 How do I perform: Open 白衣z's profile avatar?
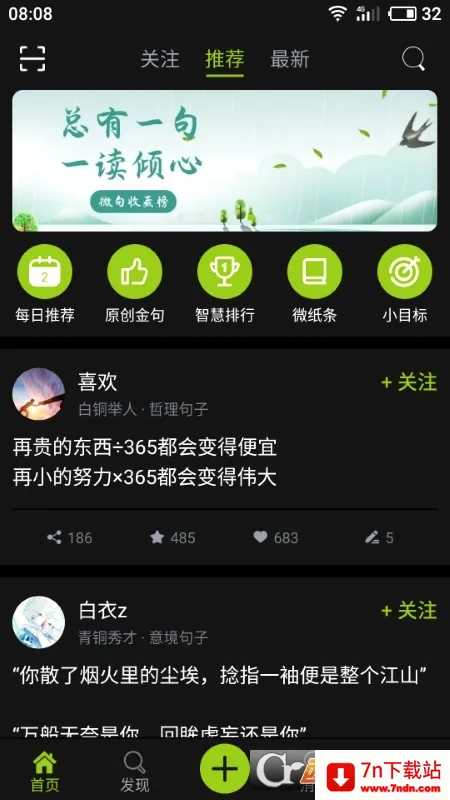tap(38, 622)
